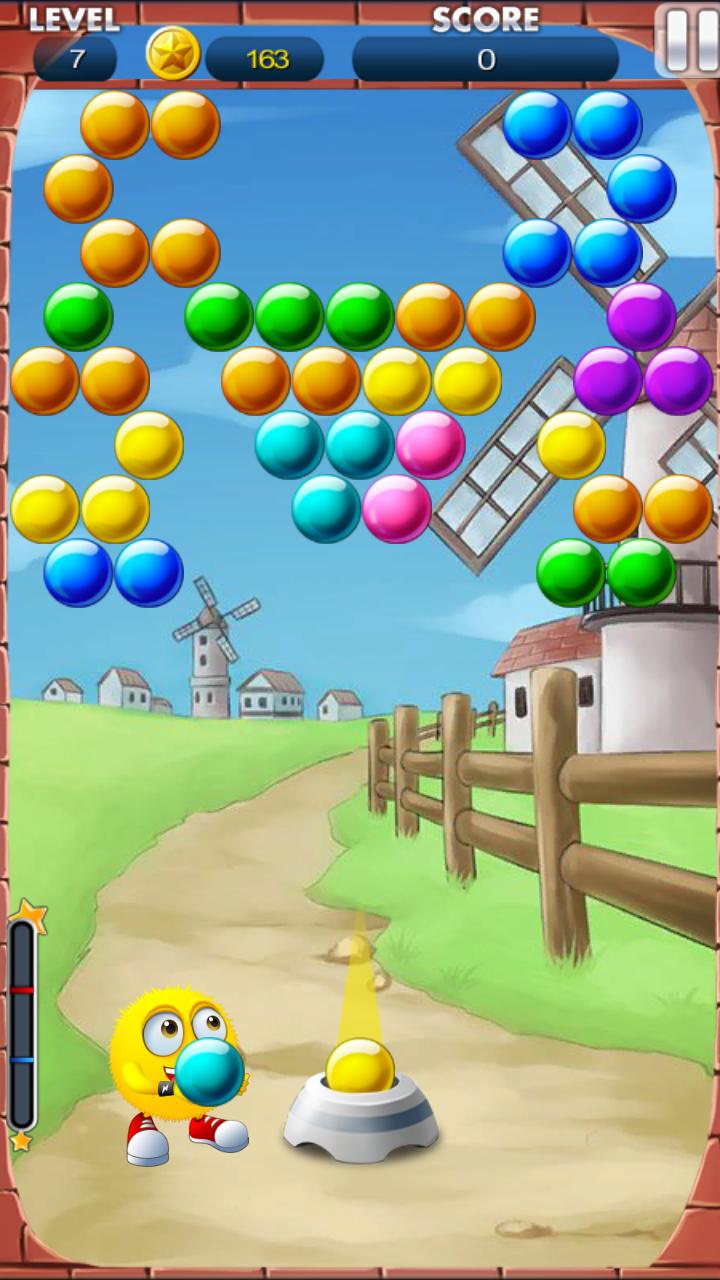The image size is (720, 1280).
Task: Pause the game
Action: [x=689, y=40]
